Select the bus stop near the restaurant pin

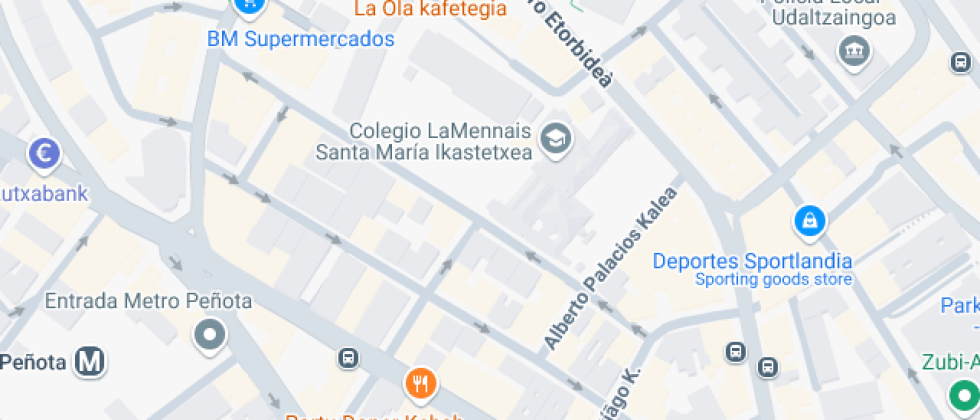pyautogui.click(x=348, y=358)
